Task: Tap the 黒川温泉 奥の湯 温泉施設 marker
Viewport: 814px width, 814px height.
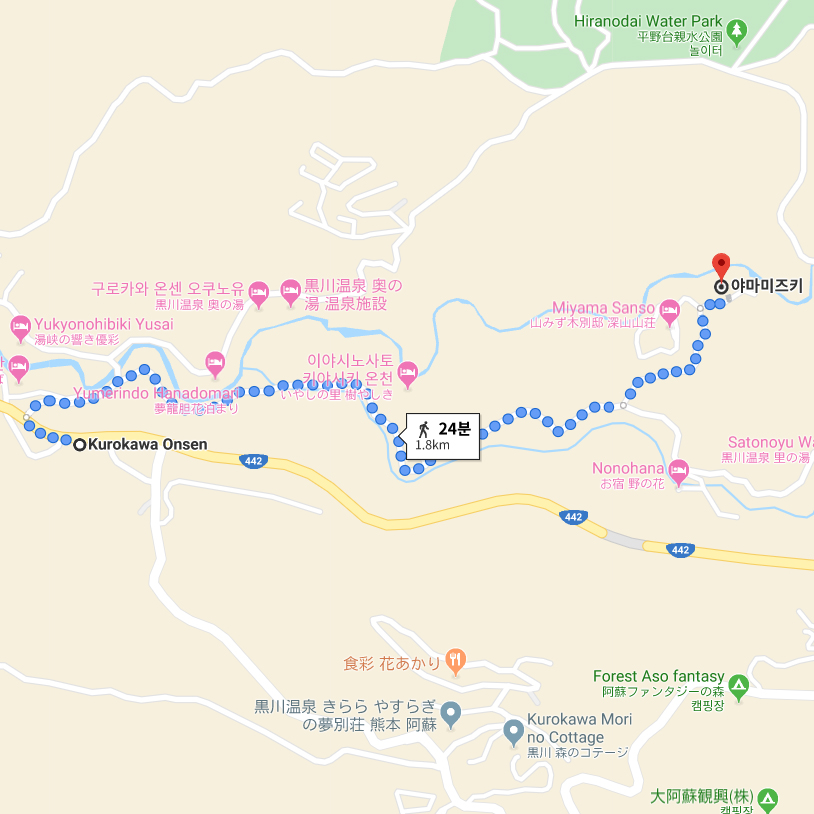Action: 291,291
